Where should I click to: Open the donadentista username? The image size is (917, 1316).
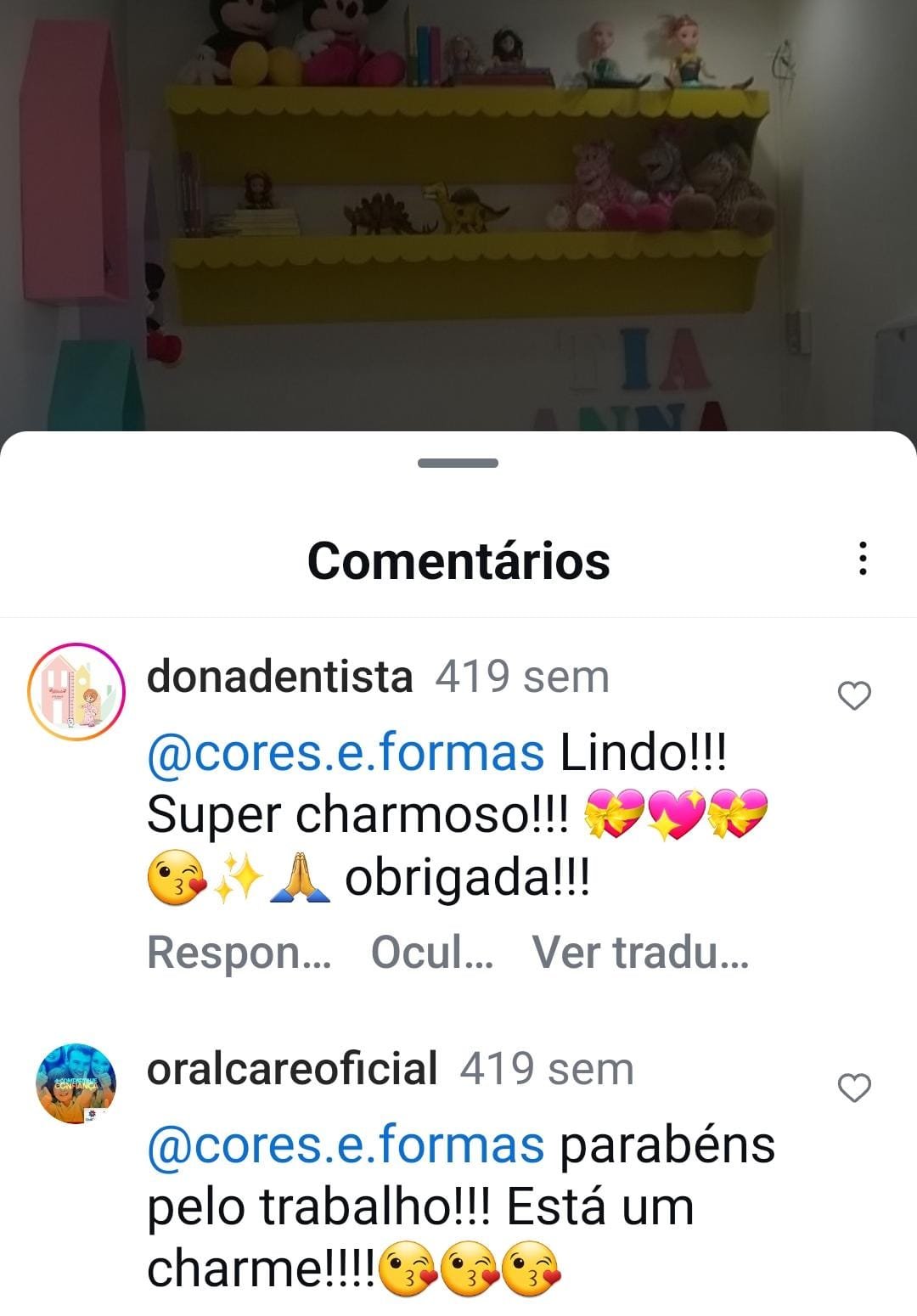coord(279,678)
